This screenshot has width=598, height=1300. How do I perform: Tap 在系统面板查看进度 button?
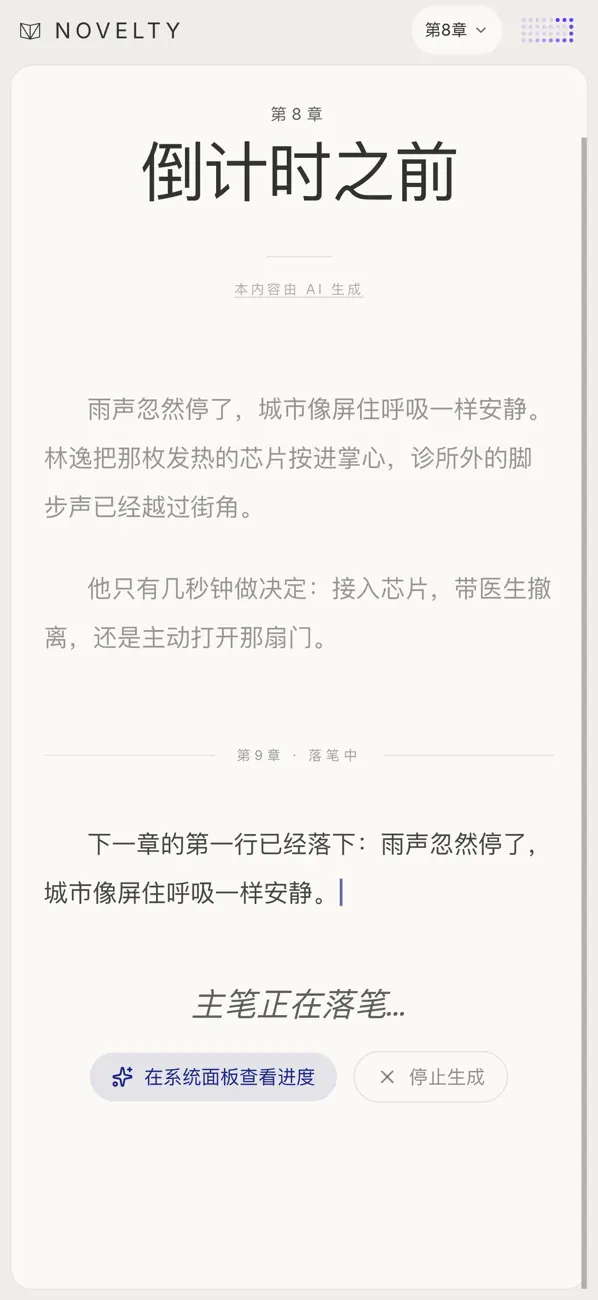coord(213,1077)
